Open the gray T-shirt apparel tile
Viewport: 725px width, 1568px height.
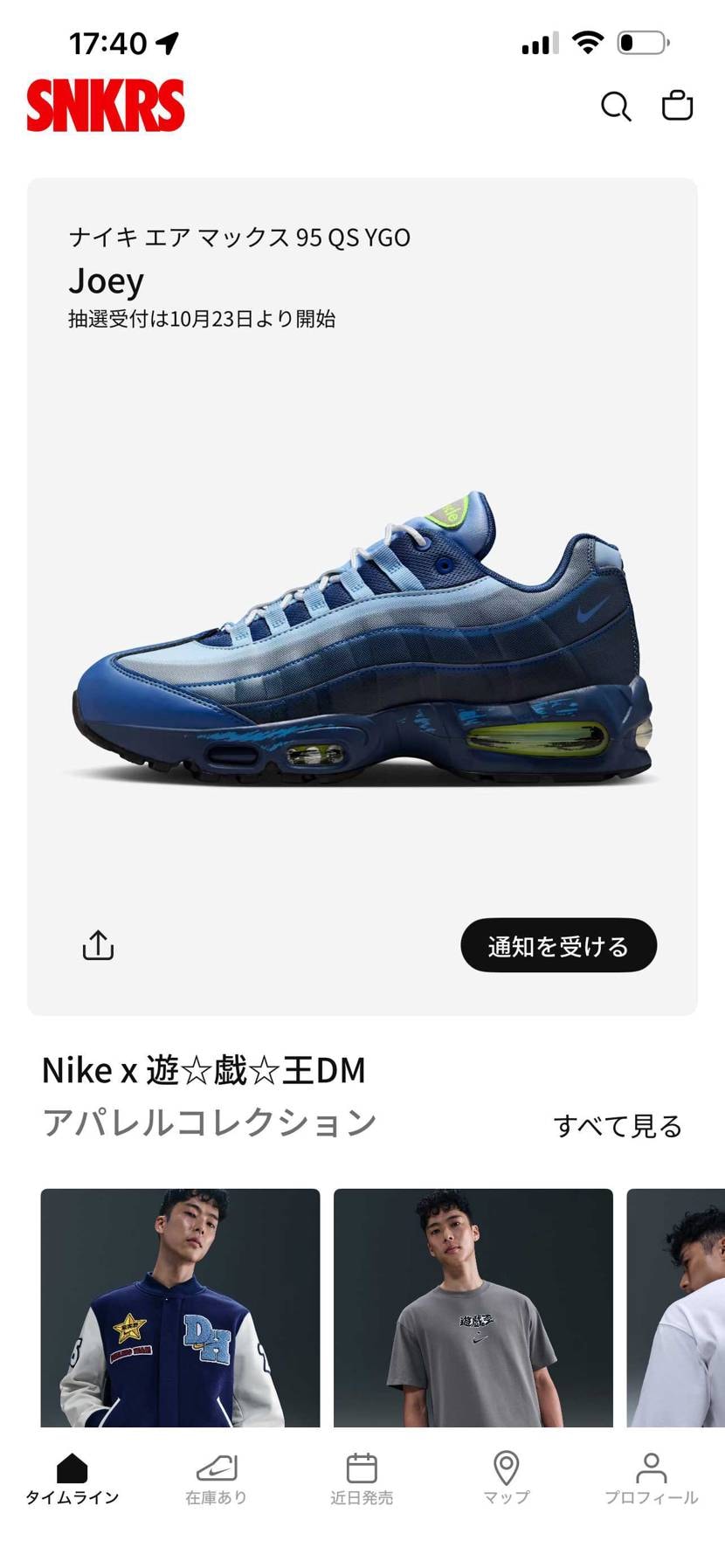tap(473, 1307)
